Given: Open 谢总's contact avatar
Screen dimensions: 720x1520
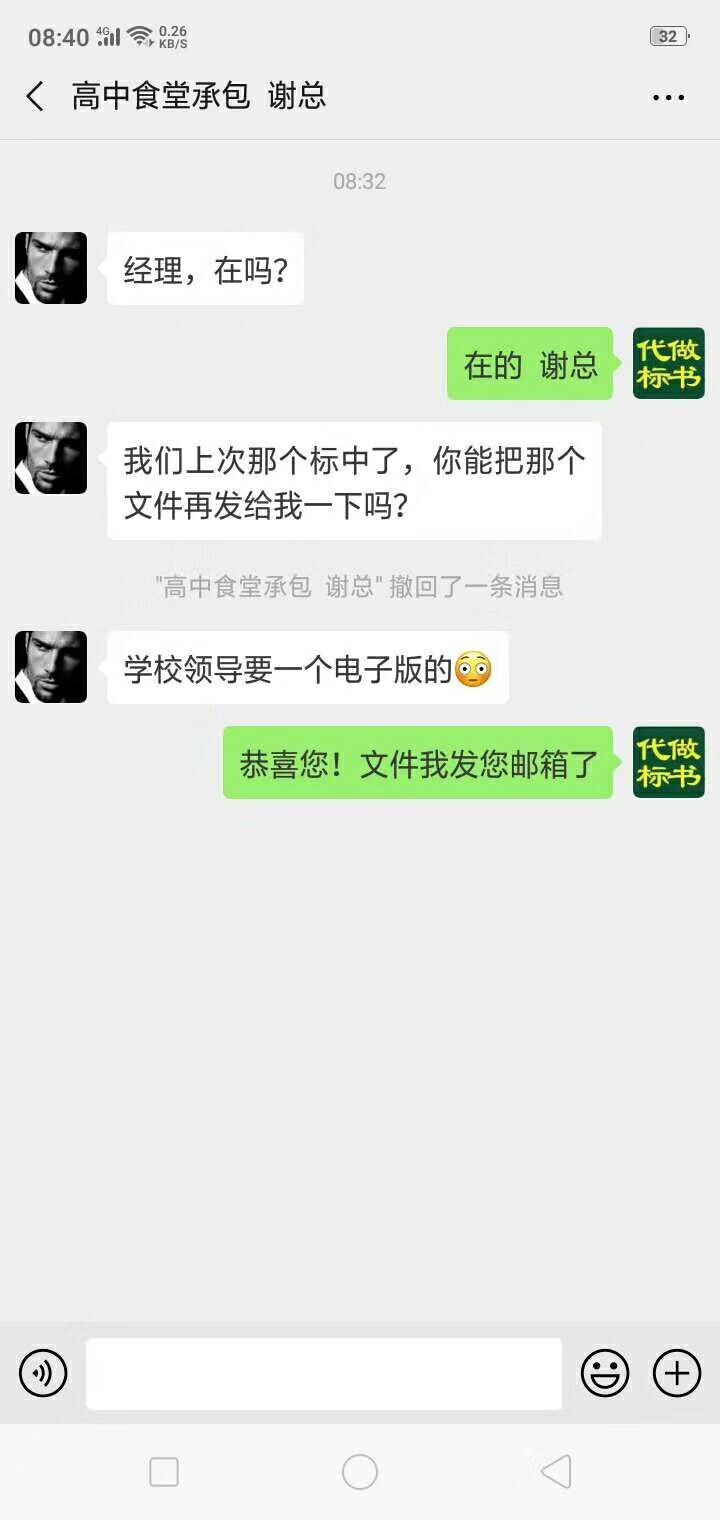Looking at the screenshot, I should click(50, 268).
